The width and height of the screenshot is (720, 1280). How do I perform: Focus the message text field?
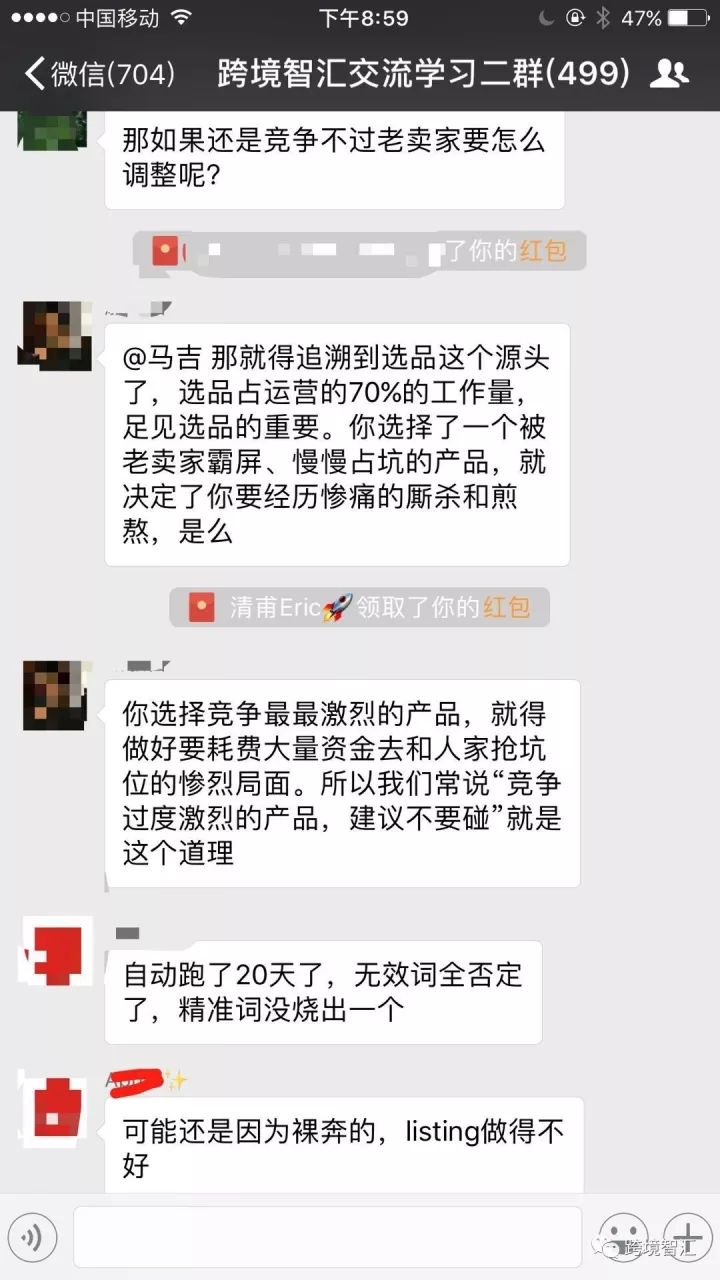point(327,1238)
